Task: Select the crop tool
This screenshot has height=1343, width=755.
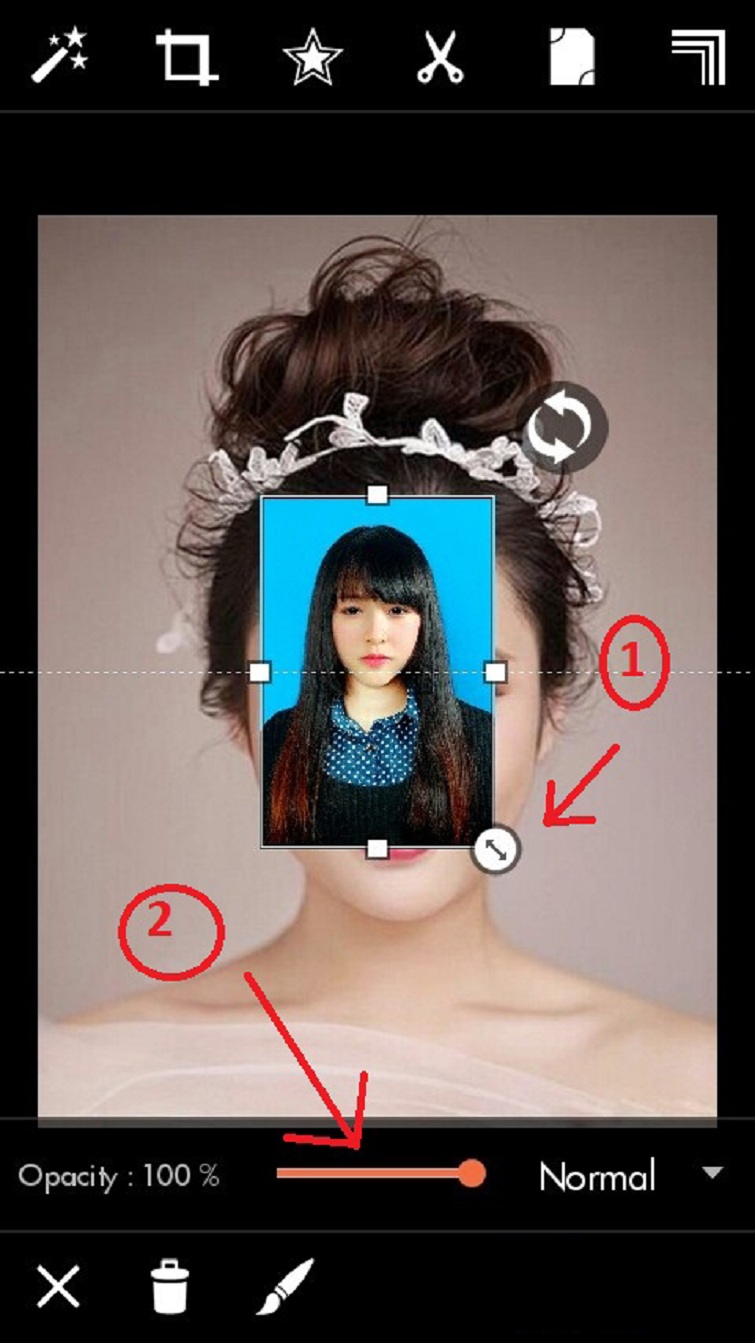Action: point(186,56)
